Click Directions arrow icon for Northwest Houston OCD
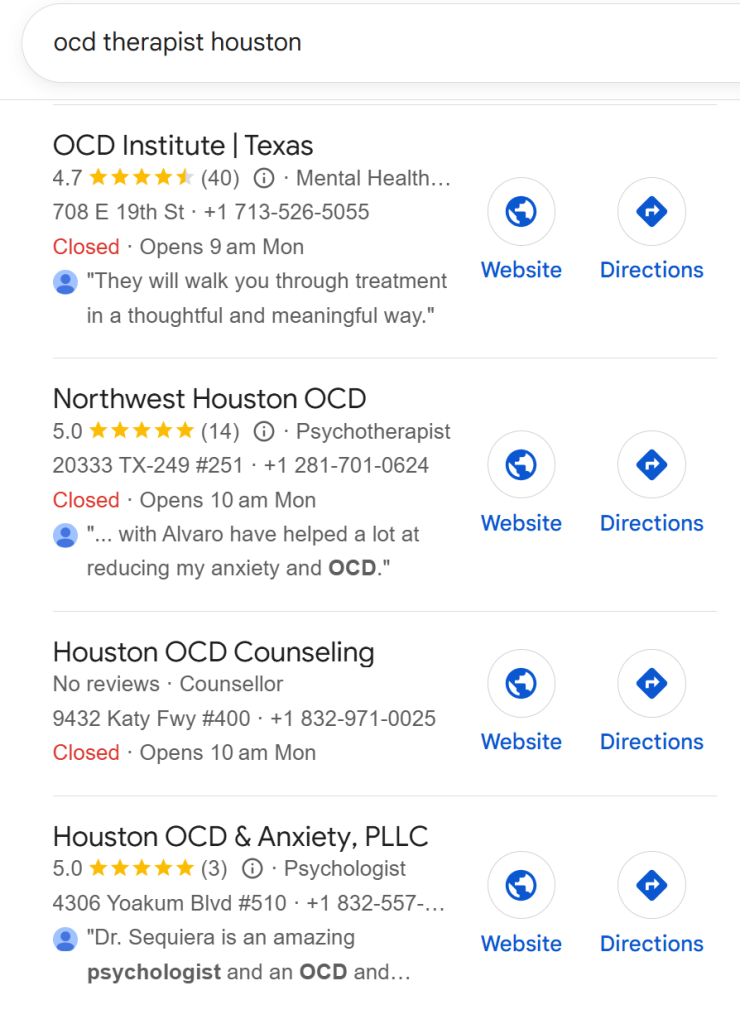 pyautogui.click(x=651, y=465)
